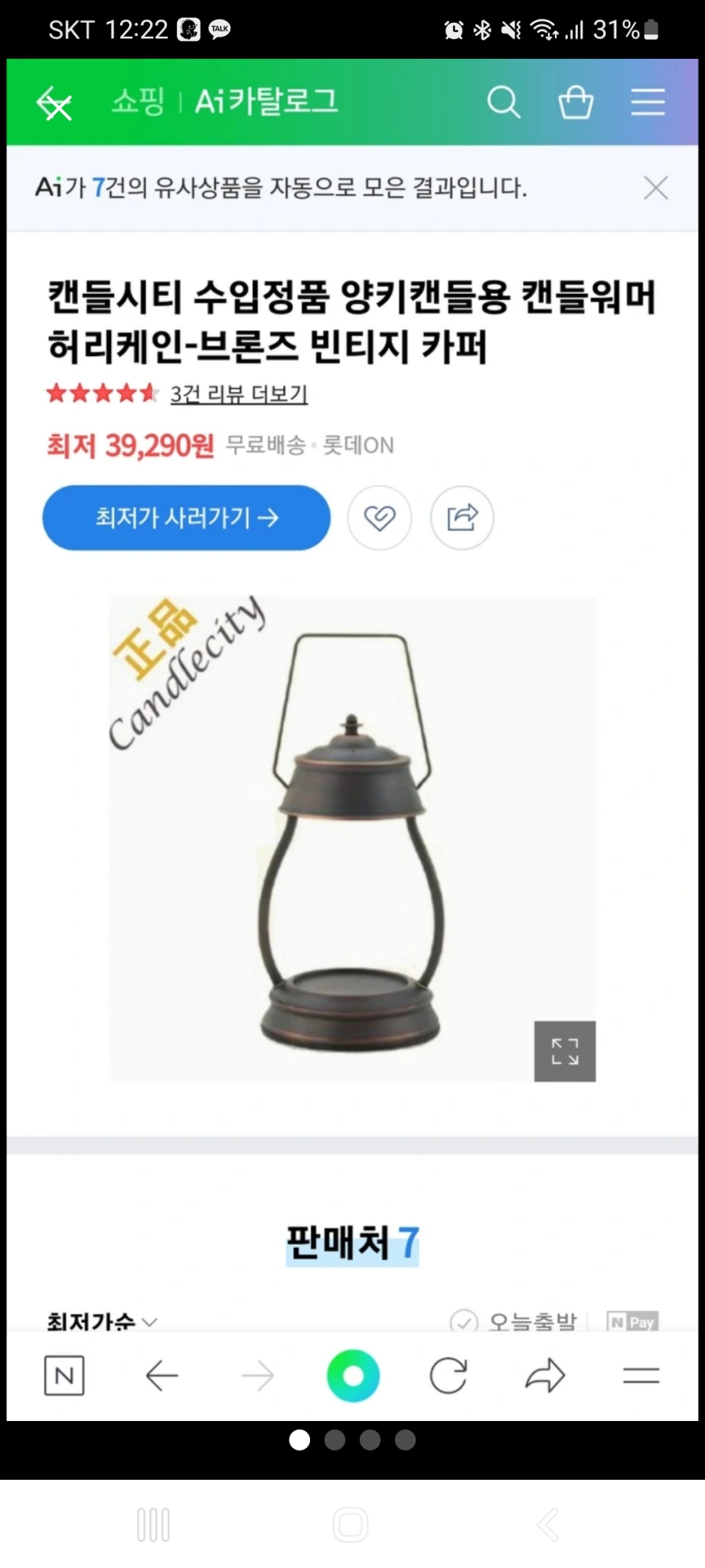The height and width of the screenshot is (1568, 705).
Task: Enable the 오늘출발 filter checkbox
Action: point(465,1317)
